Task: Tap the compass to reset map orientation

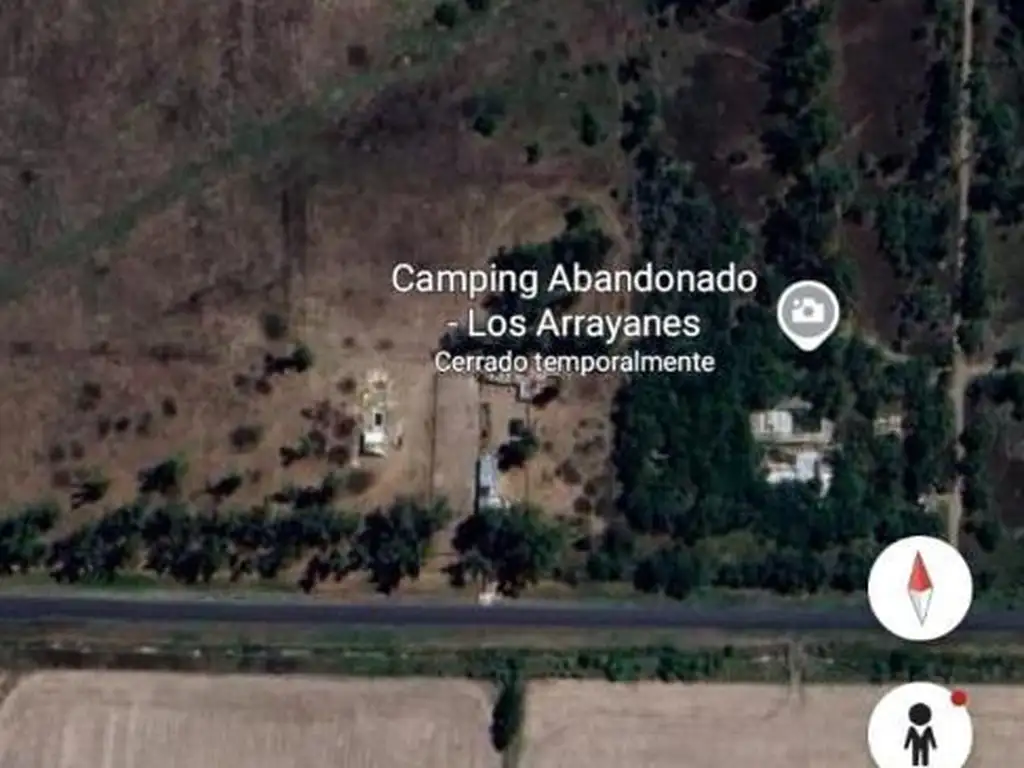Action: (x=919, y=588)
